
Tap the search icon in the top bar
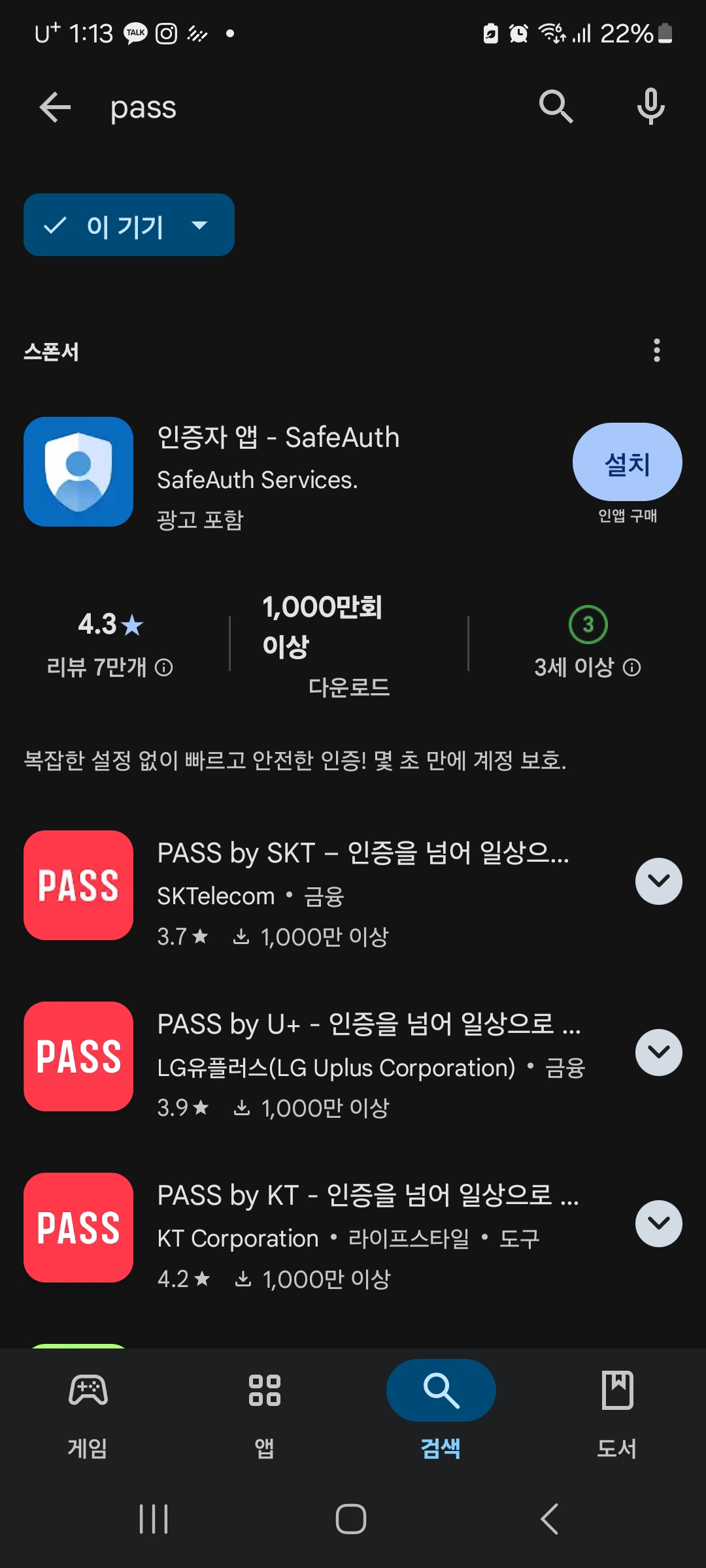click(x=555, y=107)
